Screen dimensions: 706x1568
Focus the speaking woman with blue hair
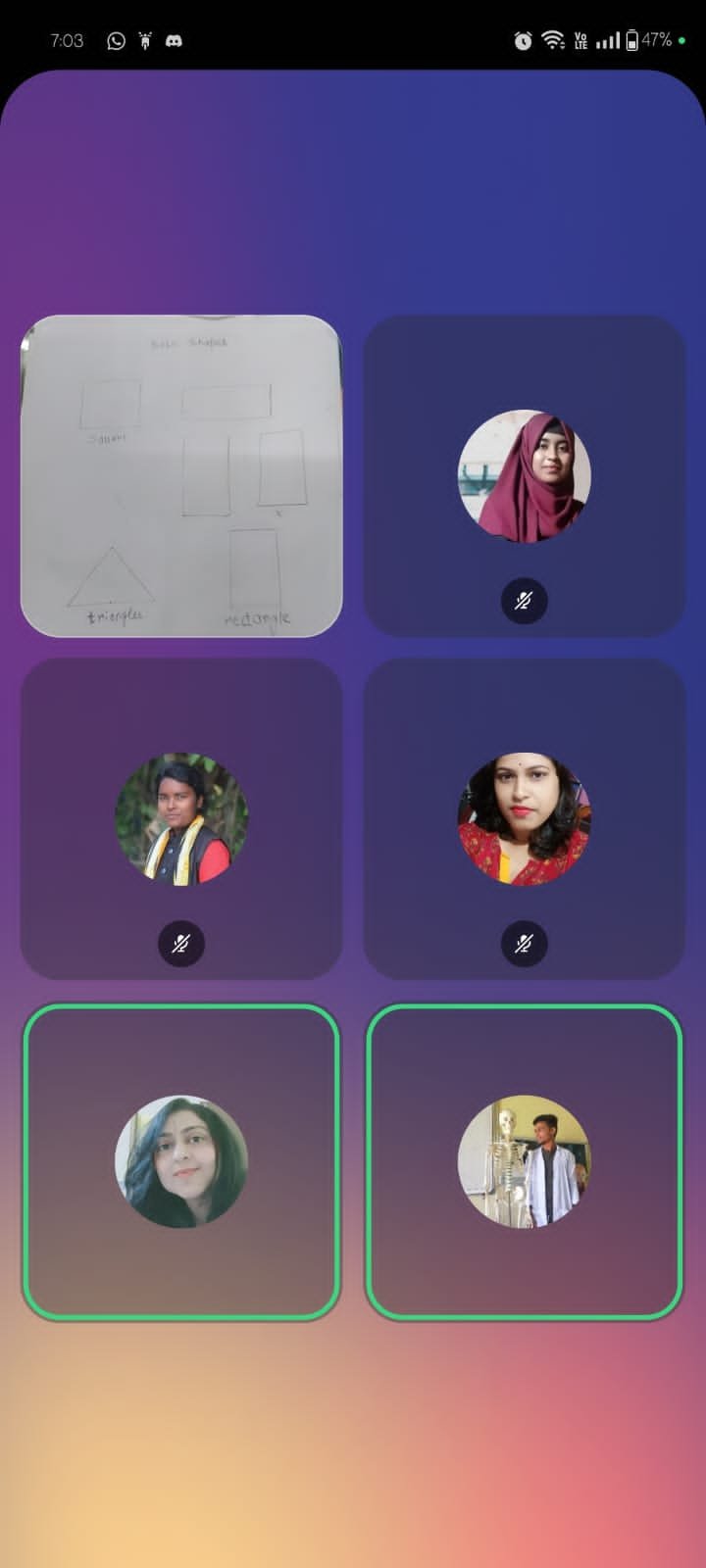coord(181,1161)
